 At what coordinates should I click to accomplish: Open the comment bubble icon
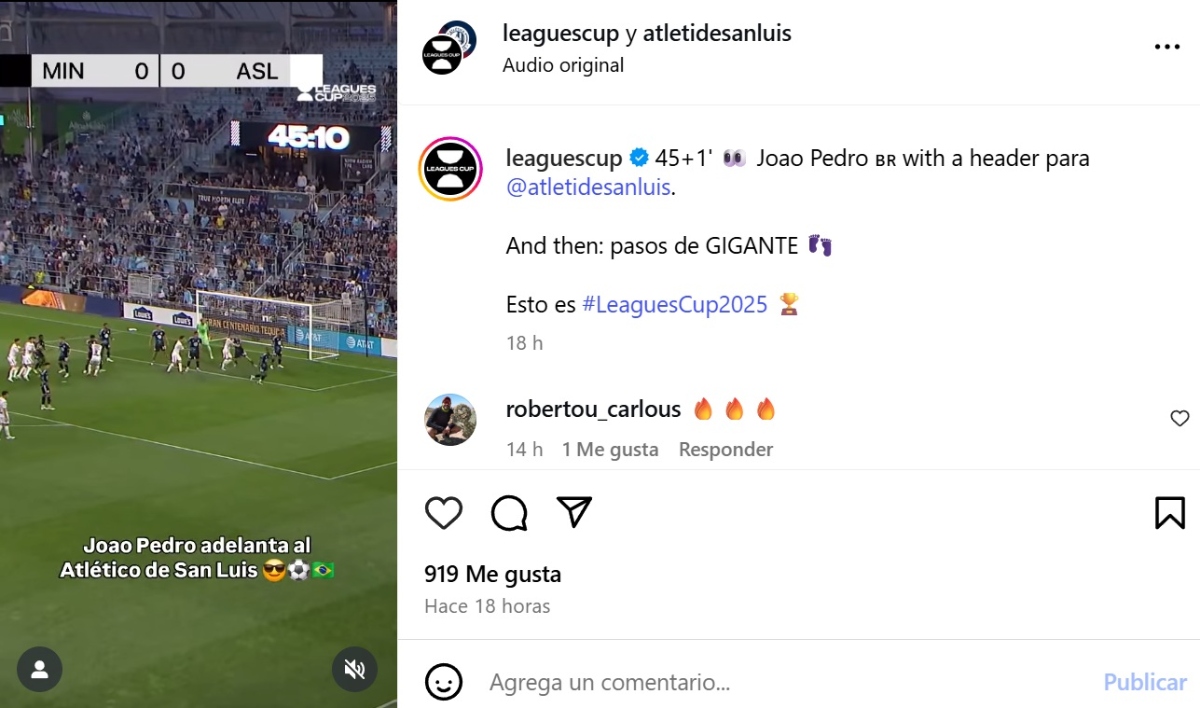[509, 513]
